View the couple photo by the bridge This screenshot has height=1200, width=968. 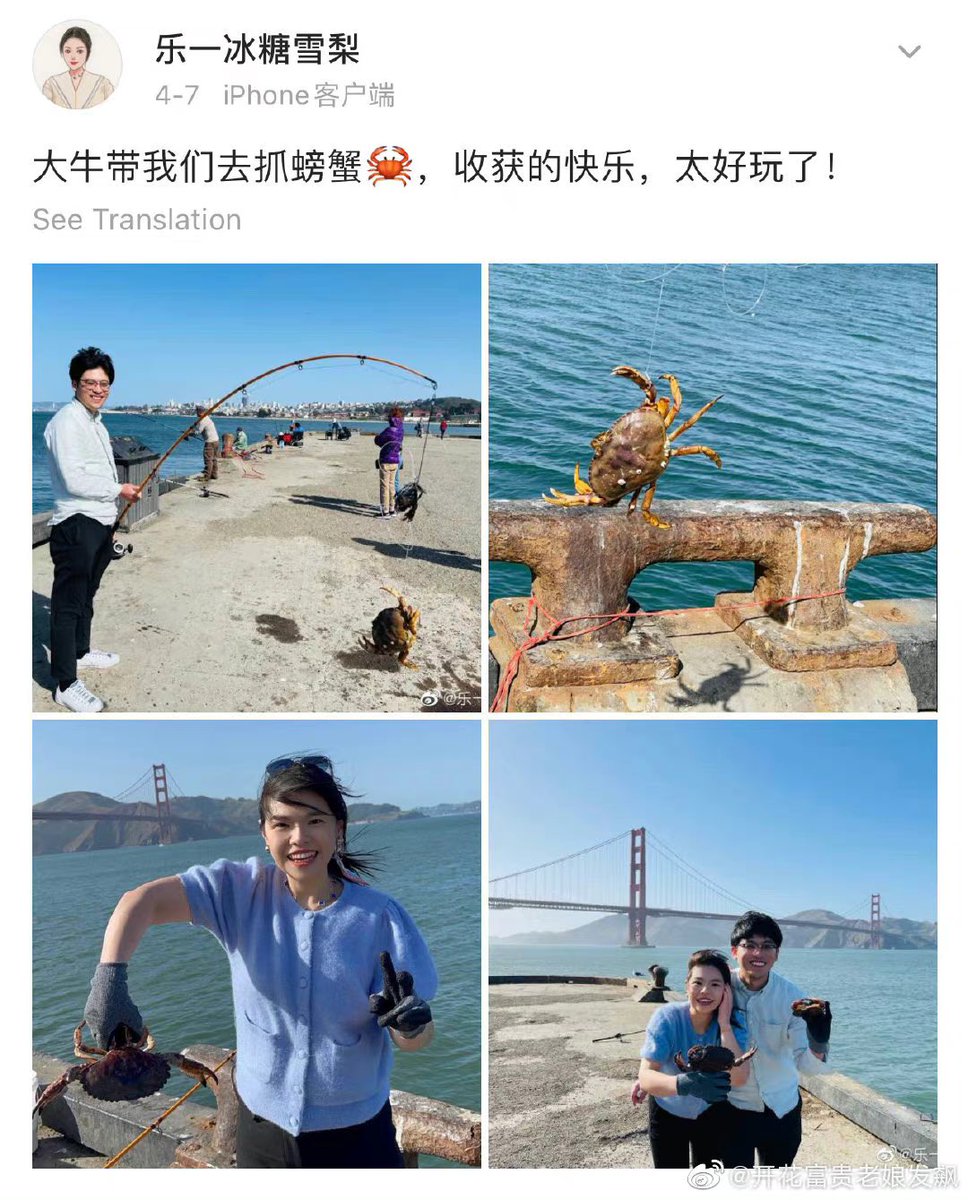click(x=712, y=943)
